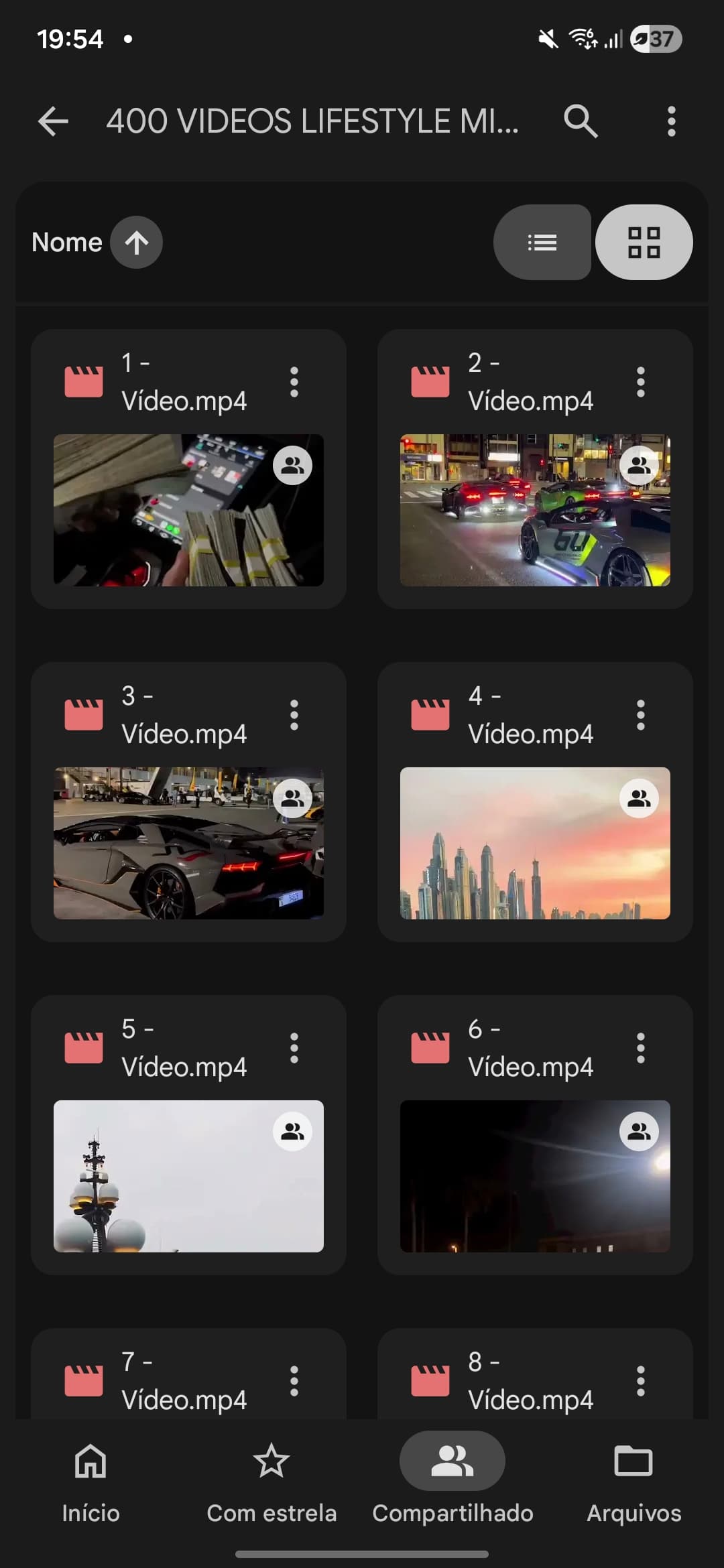Show options for 4 - Vídeo.mp4

[641, 715]
